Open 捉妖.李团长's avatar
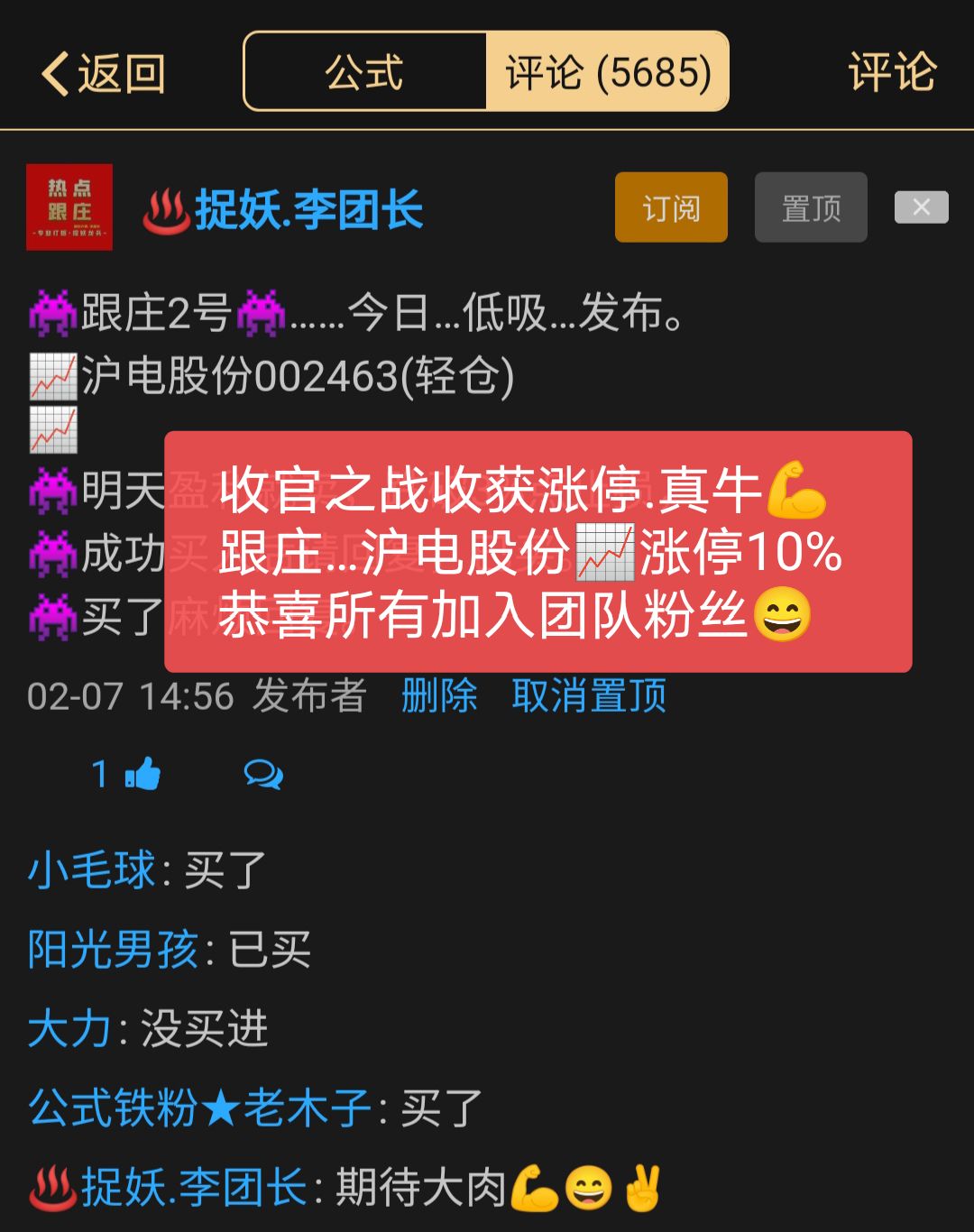974x1232 pixels. click(x=69, y=207)
